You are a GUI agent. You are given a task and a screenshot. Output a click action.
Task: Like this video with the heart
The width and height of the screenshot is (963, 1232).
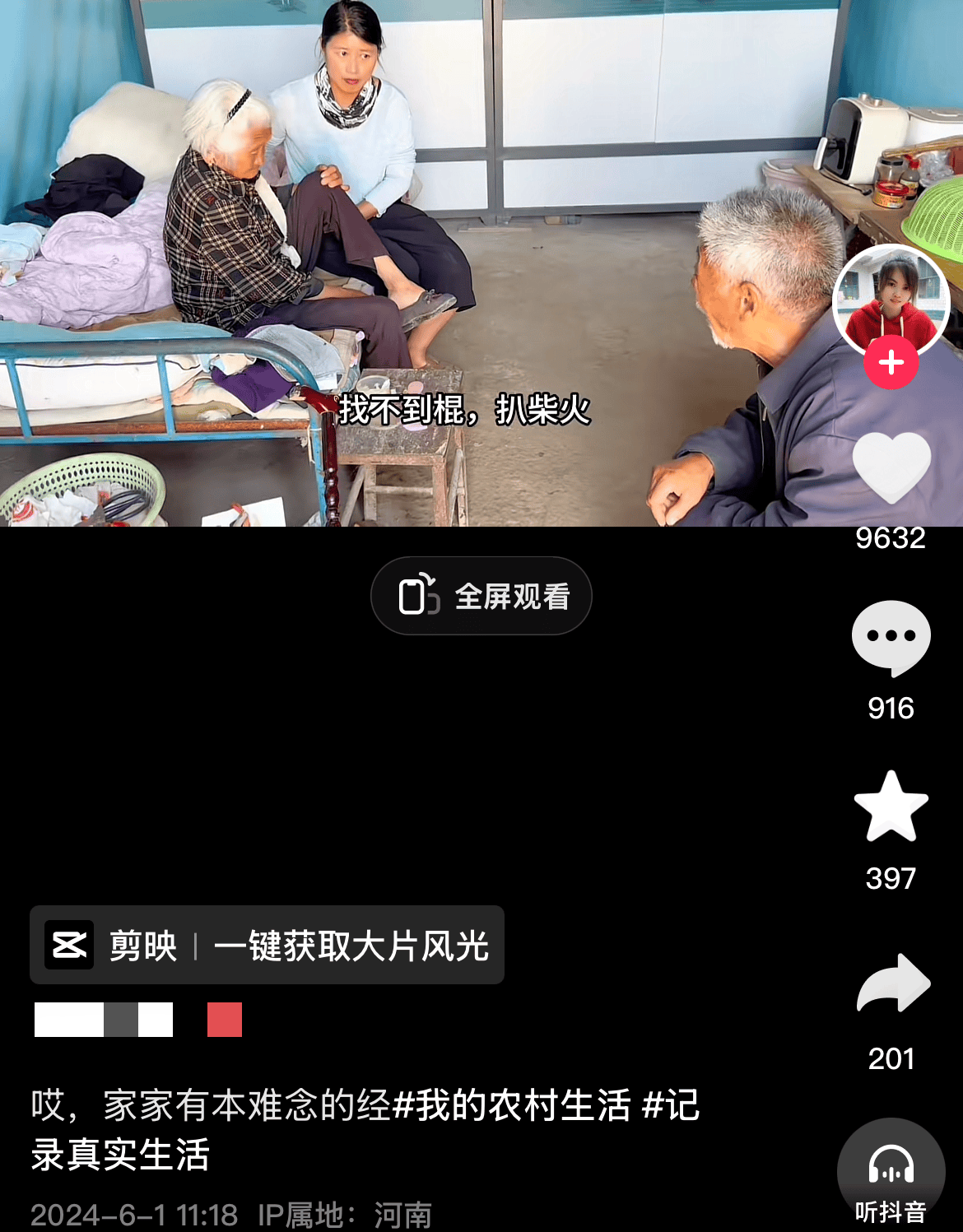[891, 467]
